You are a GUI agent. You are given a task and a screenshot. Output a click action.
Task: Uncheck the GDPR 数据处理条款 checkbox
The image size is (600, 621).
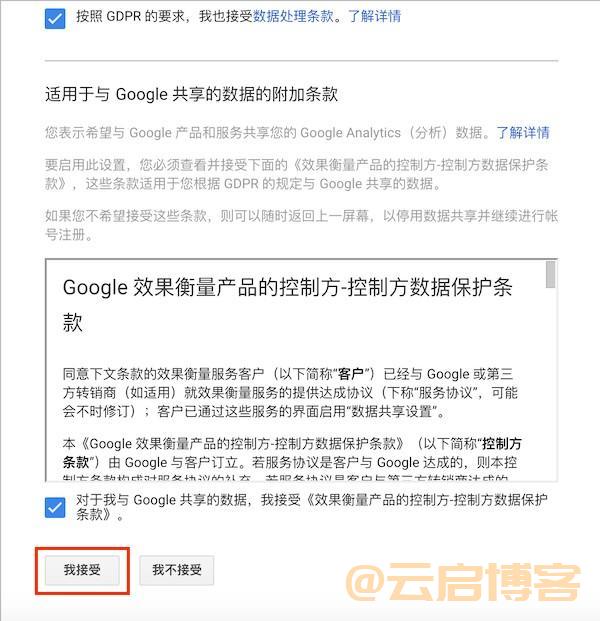pyautogui.click(x=55, y=18)
